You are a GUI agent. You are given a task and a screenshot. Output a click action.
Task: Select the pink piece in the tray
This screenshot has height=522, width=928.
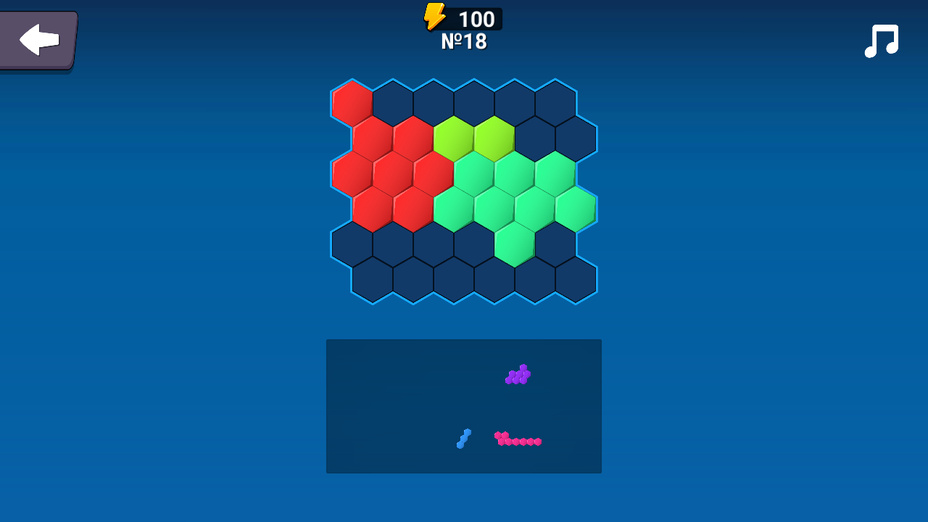coord(516,439)
